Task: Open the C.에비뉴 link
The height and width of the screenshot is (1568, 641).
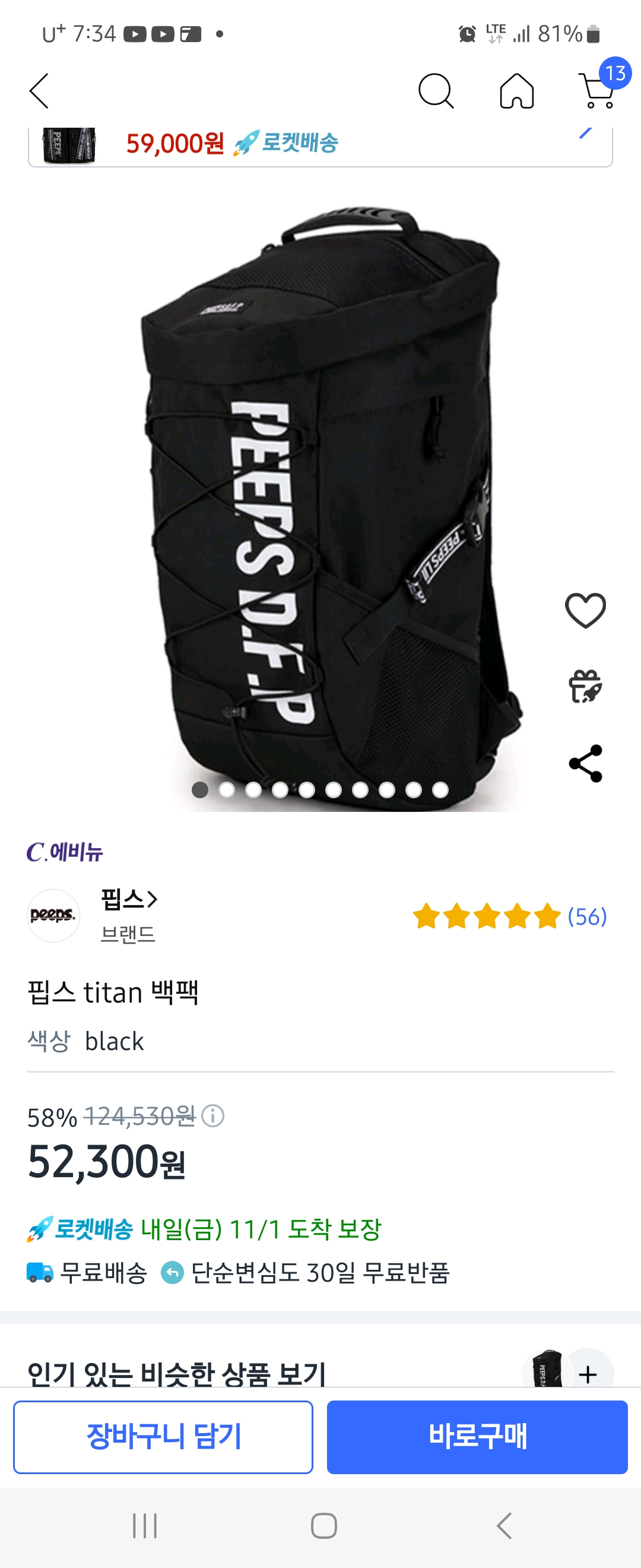Action: coord(65,852)
